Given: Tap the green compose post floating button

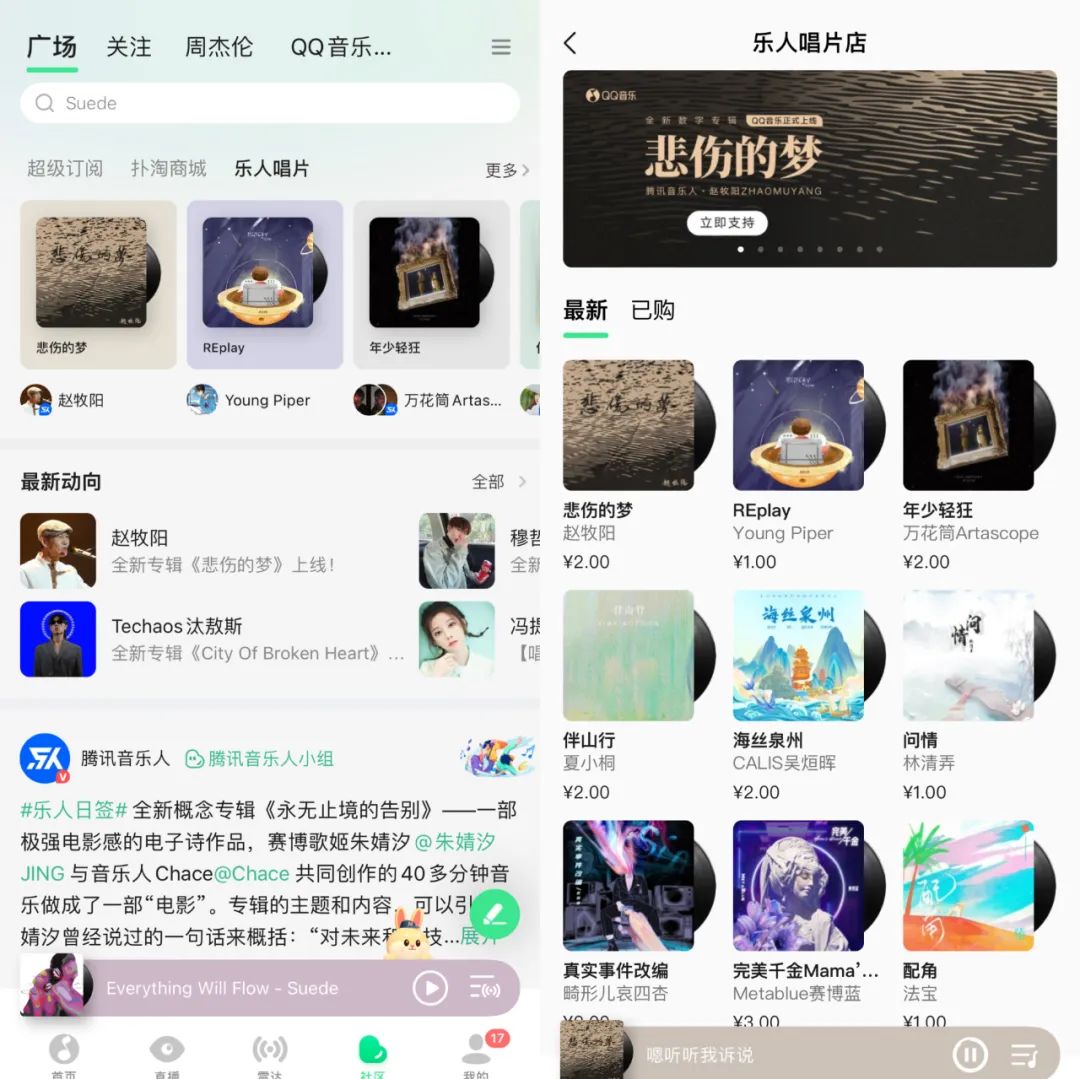Looking at the screenshot, I should coord(495,913).
